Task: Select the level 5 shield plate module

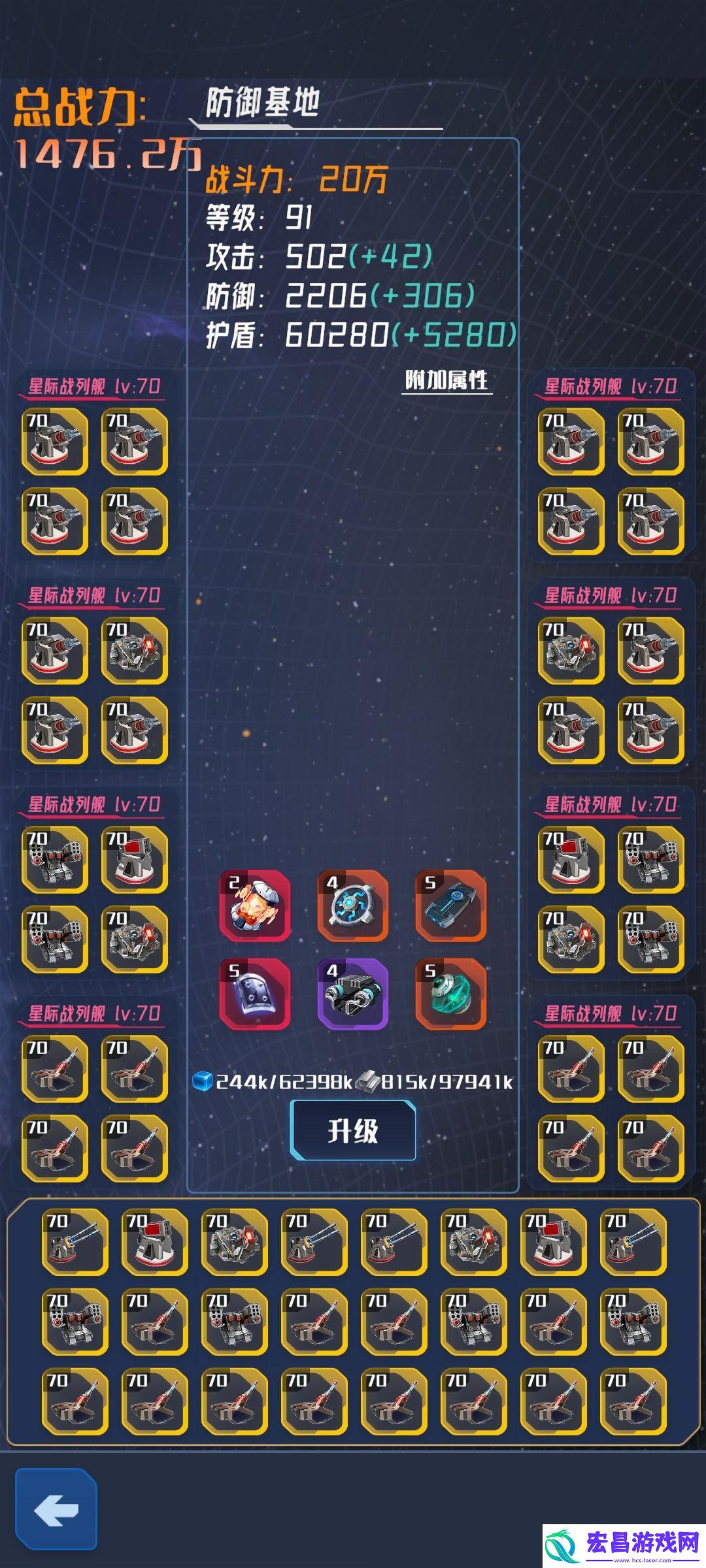Action: click(x=255, y=994)
